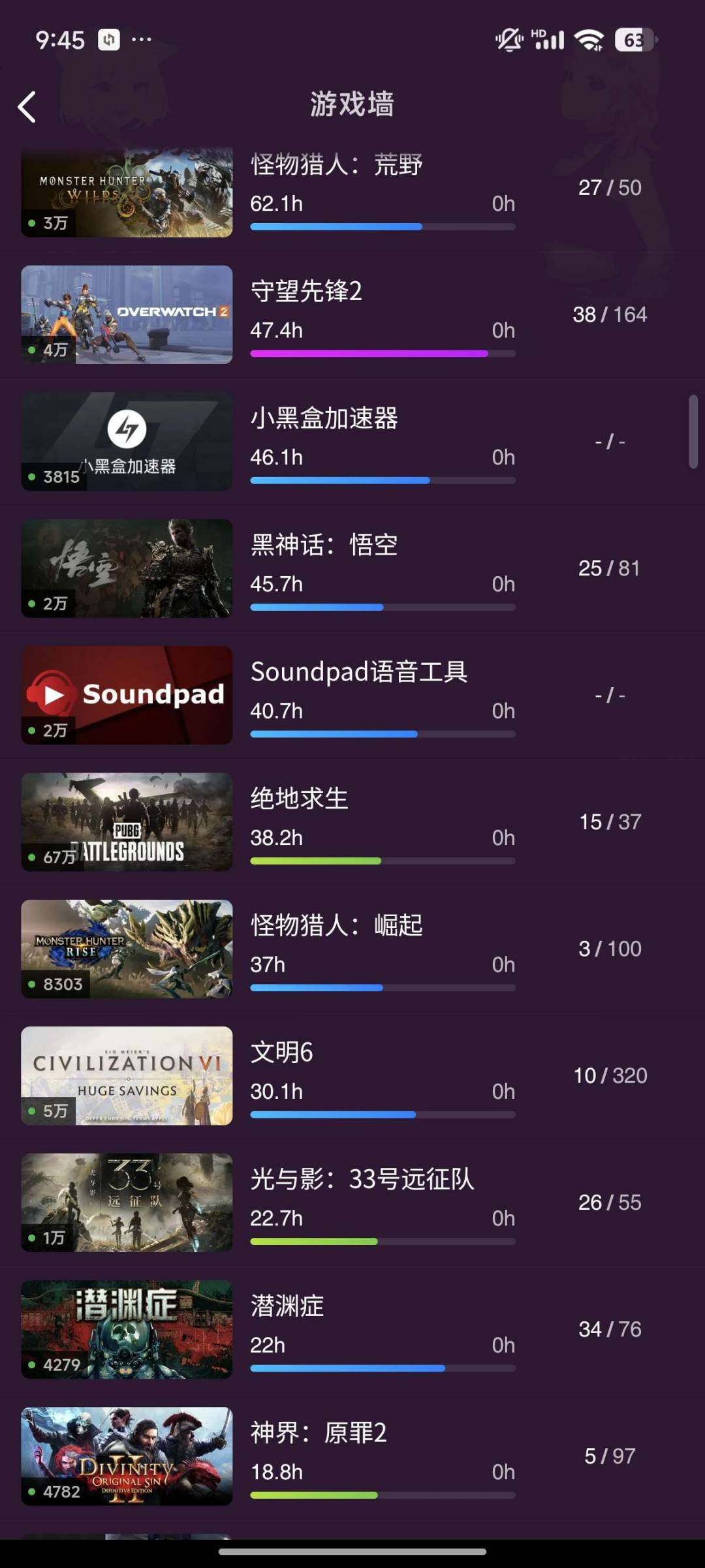Image resolution: width=705 pixels, height=1568 pixels.
Task: Tap the back arrow to exit 游戏墙
Action: [27, 105]
